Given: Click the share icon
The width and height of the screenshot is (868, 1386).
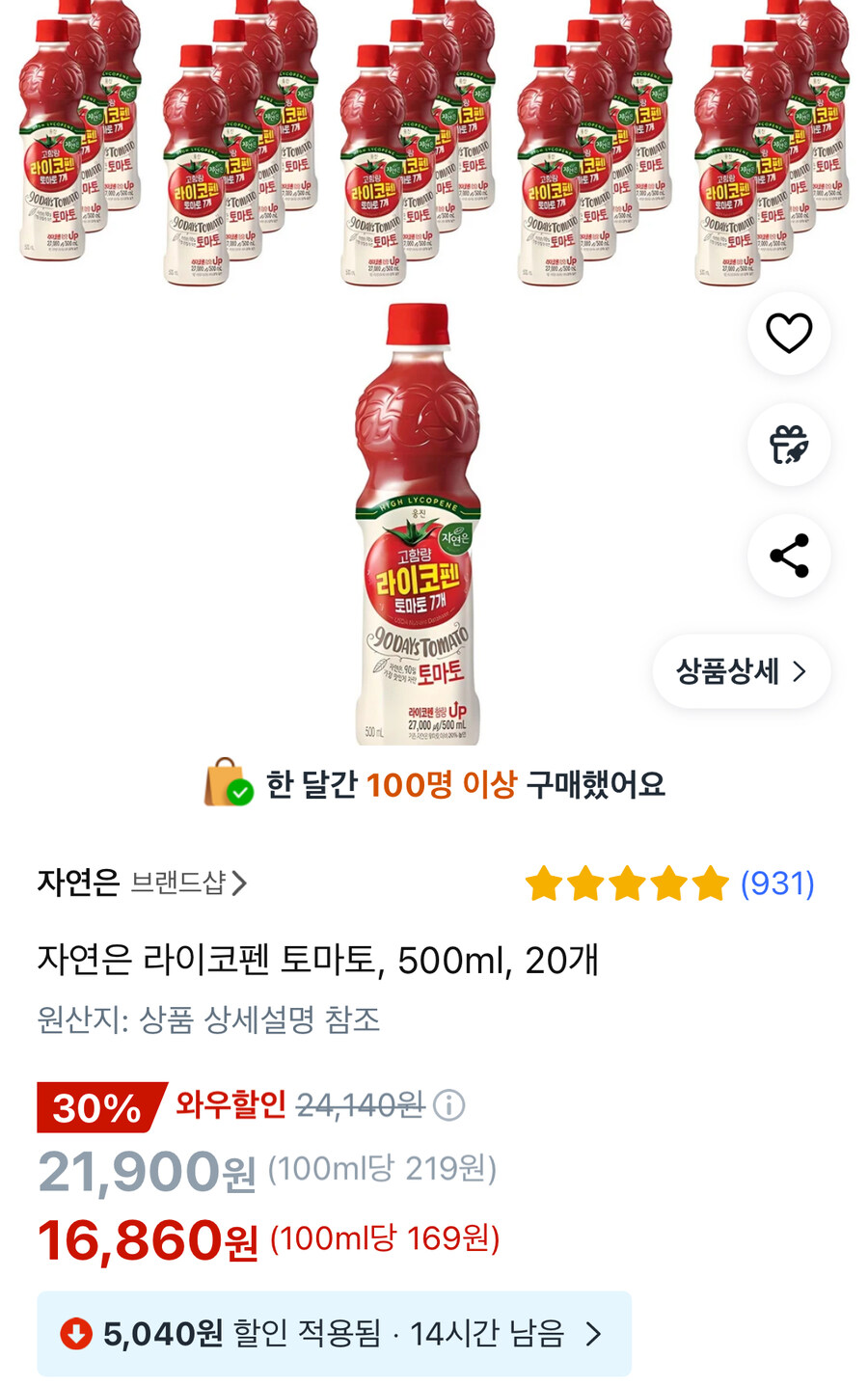Looking at the screenshot, I should tap(788, 555).
